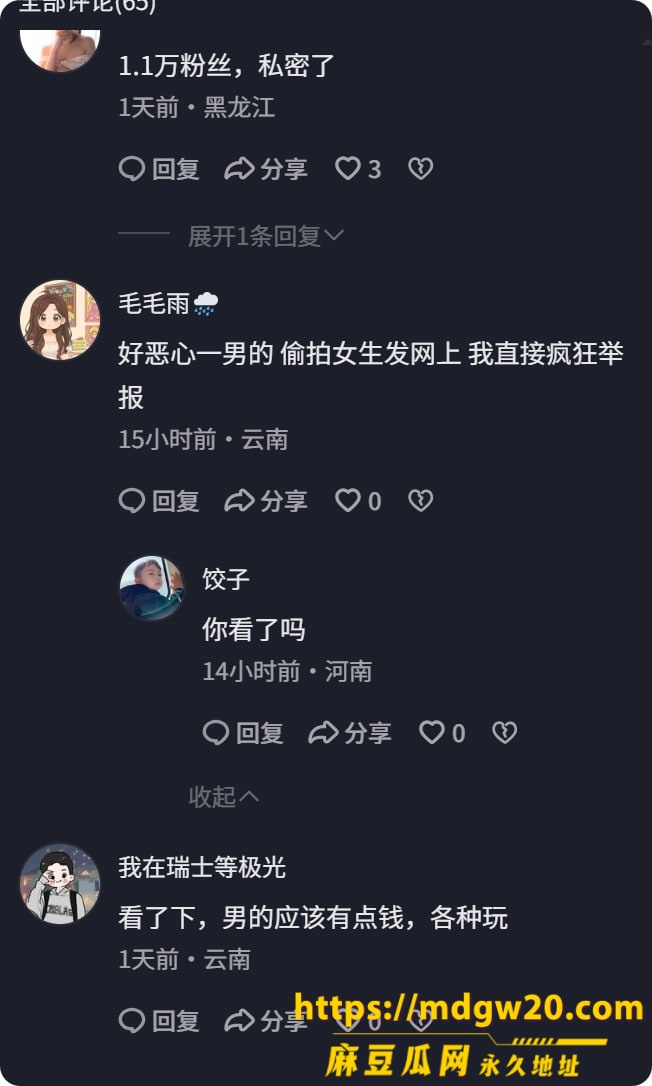The image size is (652, 1086).
Task: Dislike 毛毛雨's comment
Action: coord(421,500)
